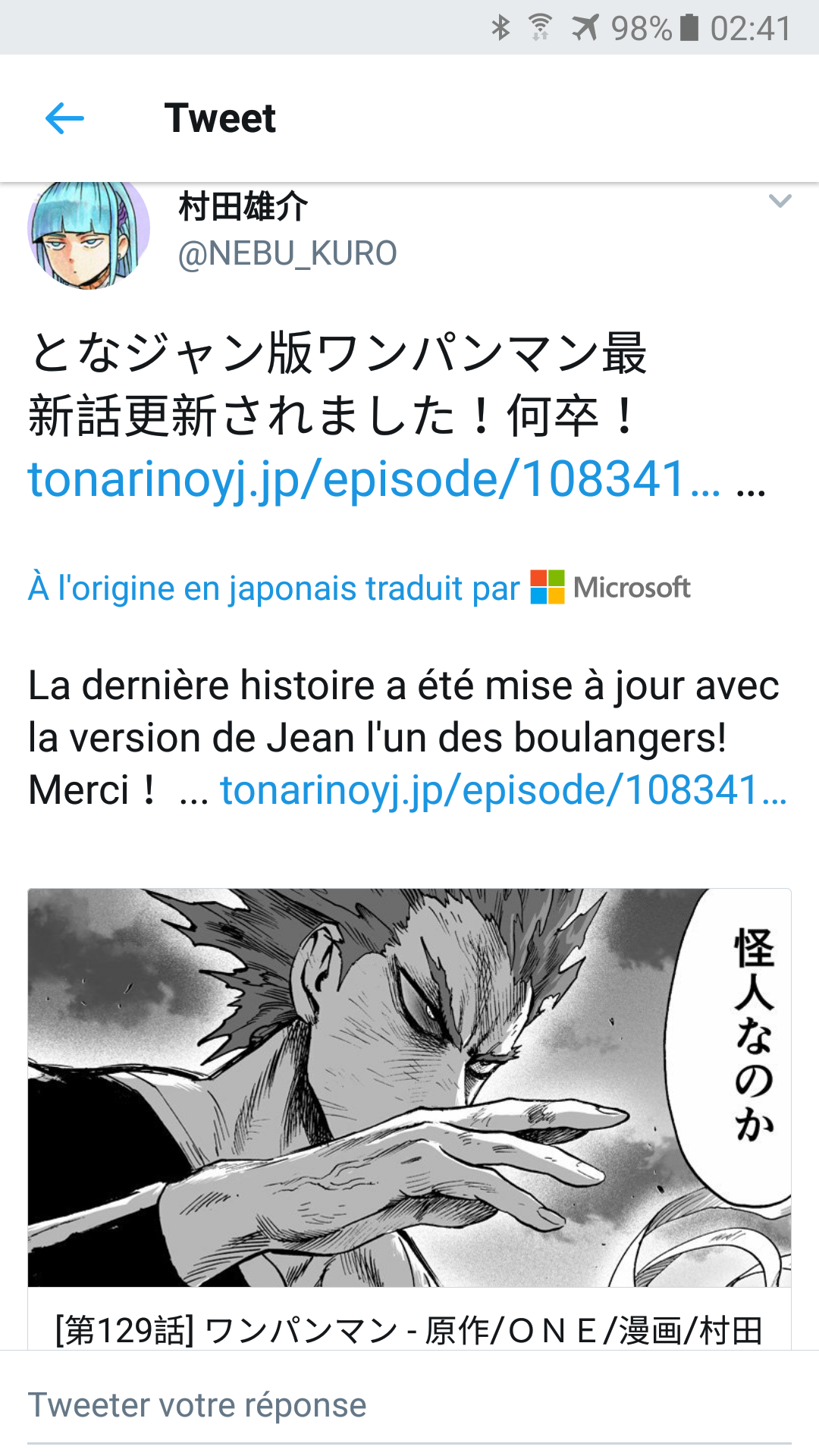Open 村田雄介's profile picture
The image size is (819, 1456).
coord(89,231)
